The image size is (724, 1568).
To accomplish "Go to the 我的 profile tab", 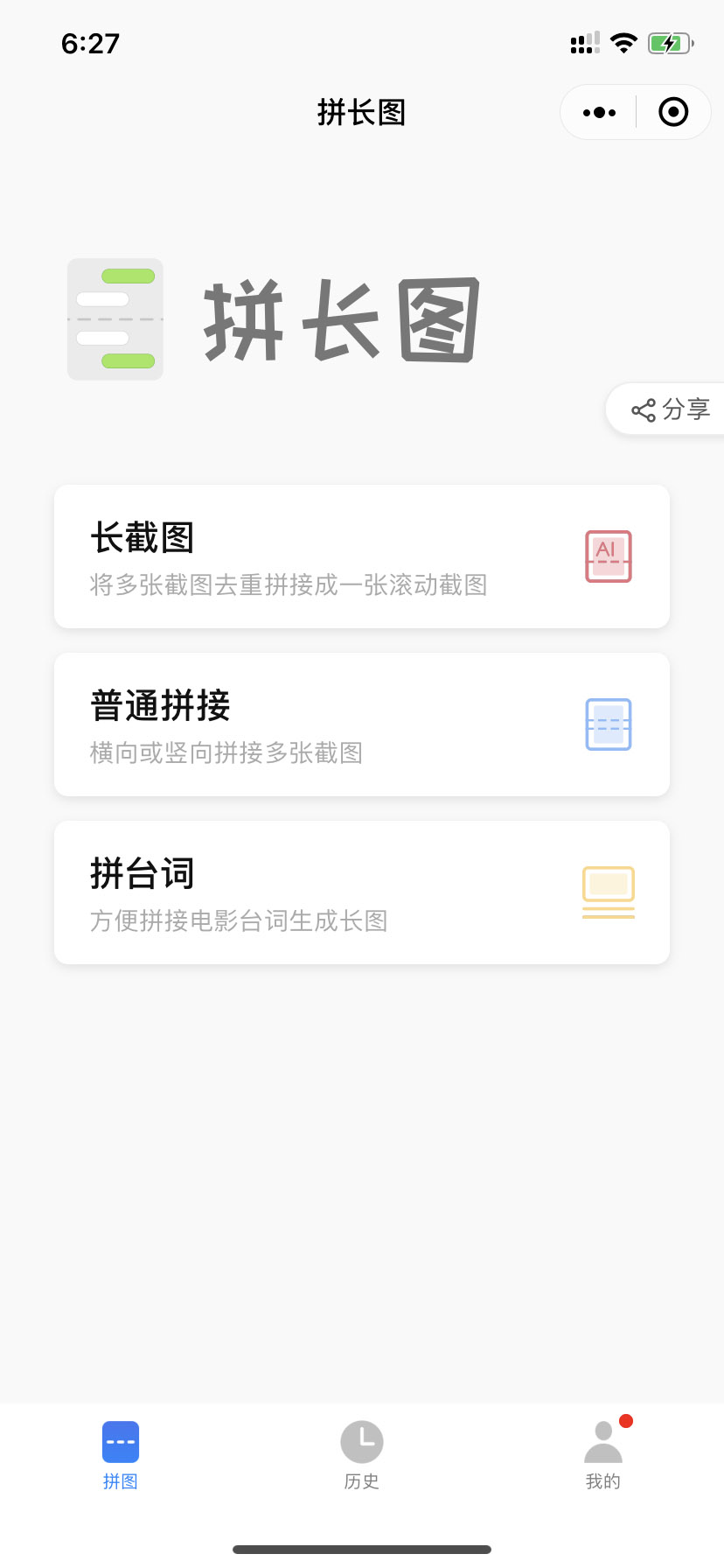I will point(603,1454).
